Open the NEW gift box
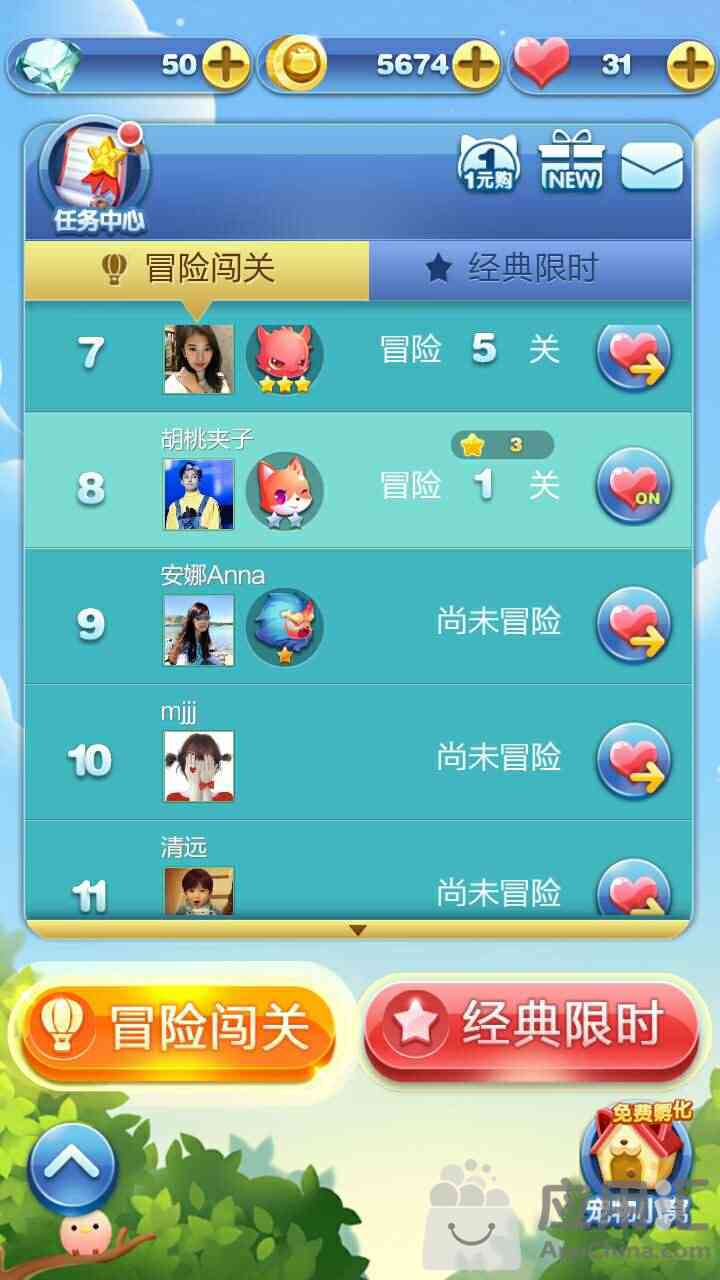The width and height of the screenshot is (720, 1280). (571, 163)
